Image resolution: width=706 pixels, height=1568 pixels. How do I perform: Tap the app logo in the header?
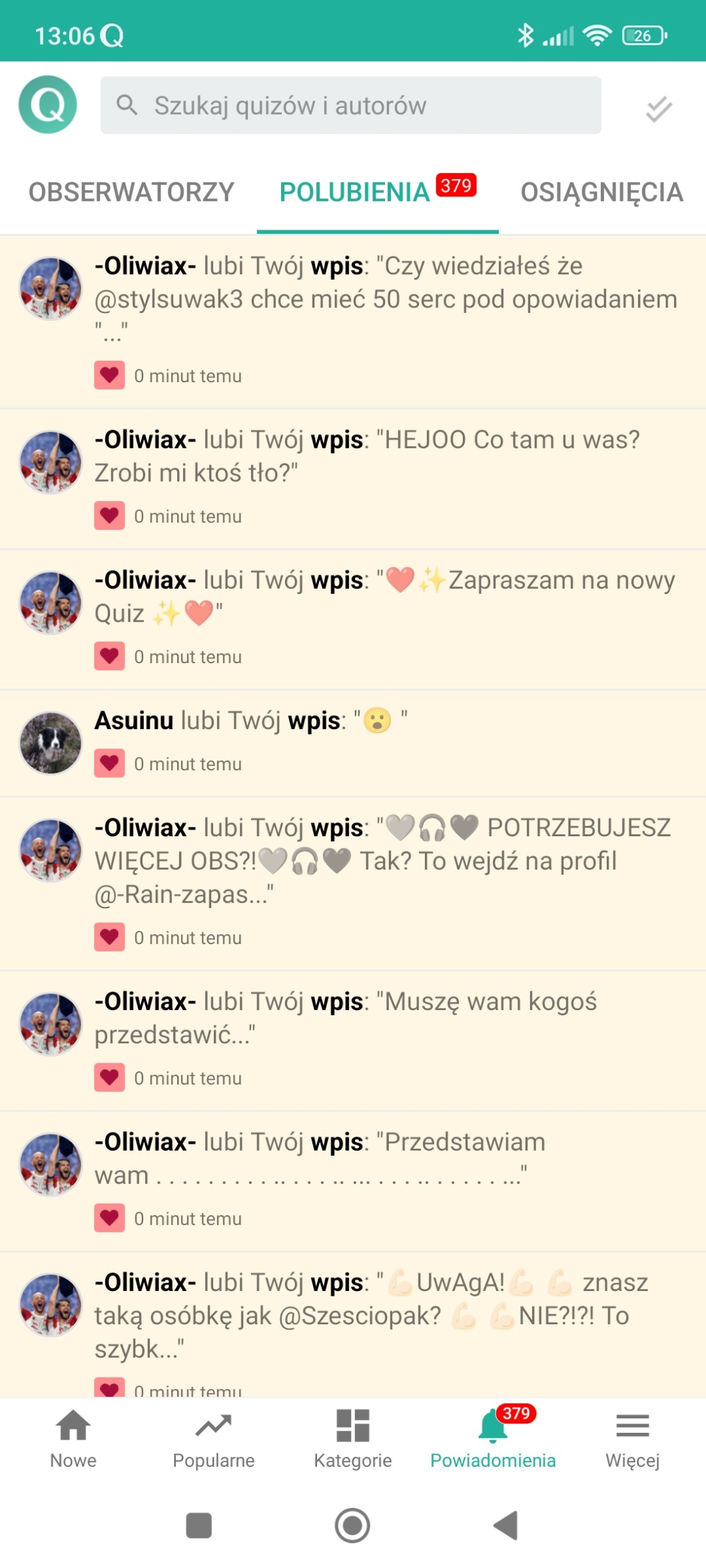click(48, 105)
